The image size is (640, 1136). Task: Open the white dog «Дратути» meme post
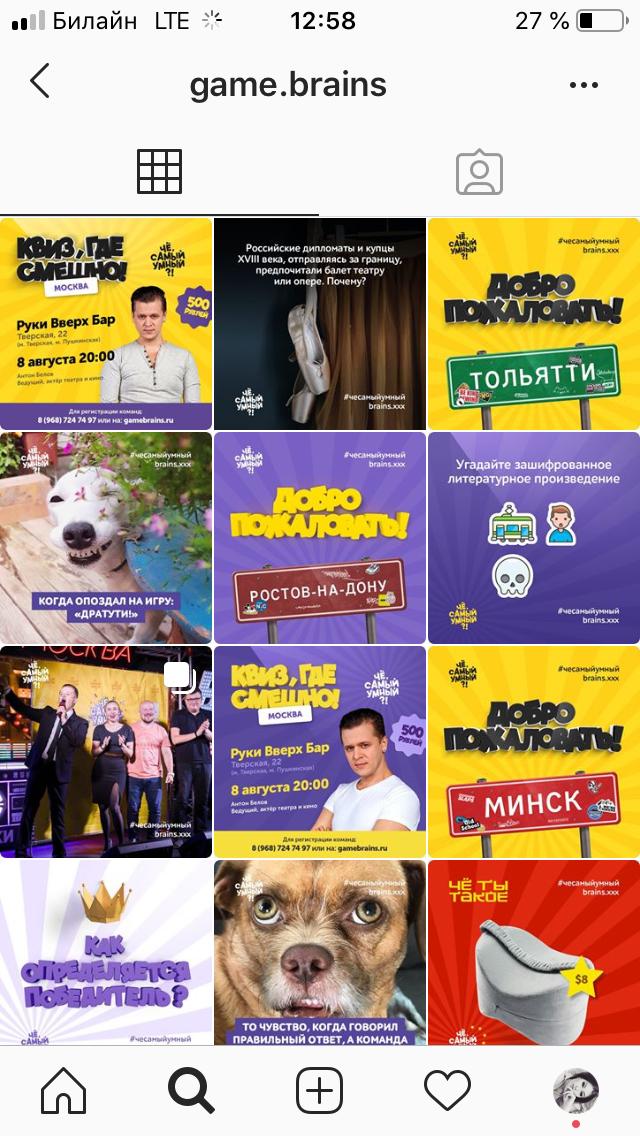106,538
